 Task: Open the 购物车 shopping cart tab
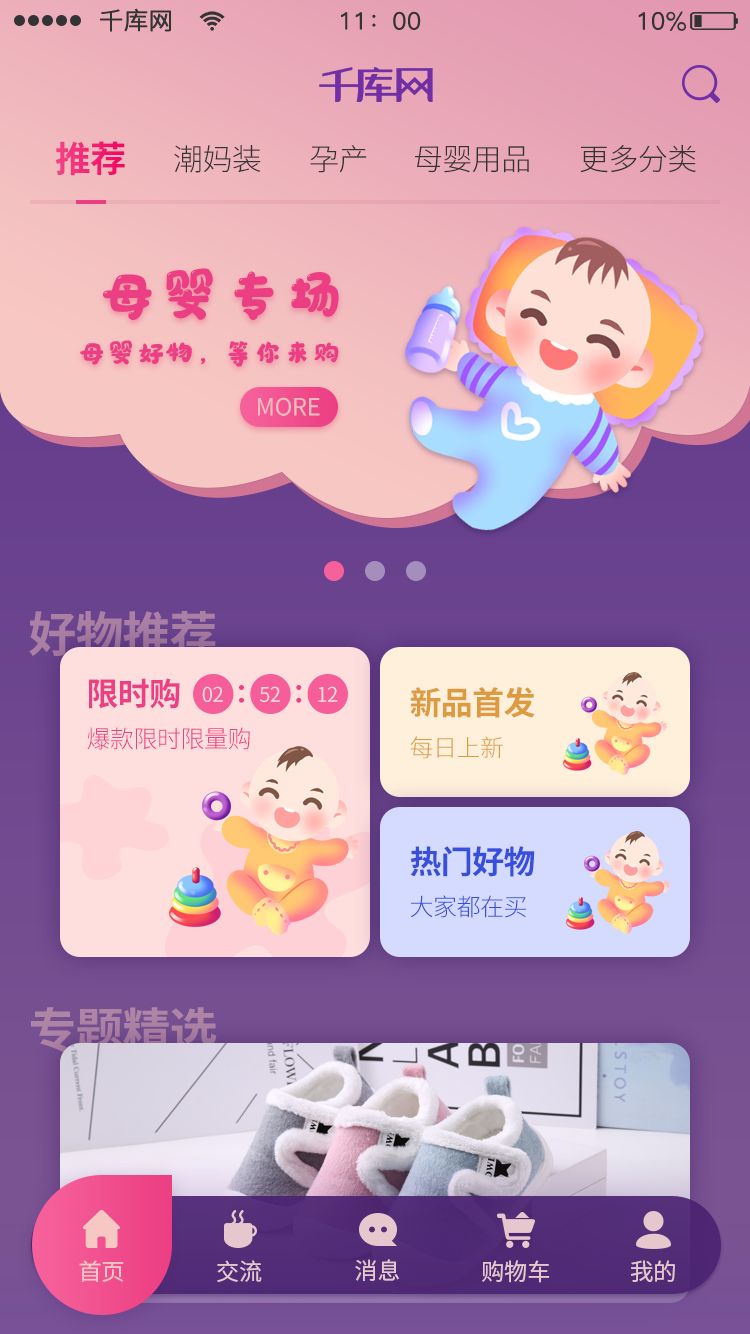point(515,1247)
